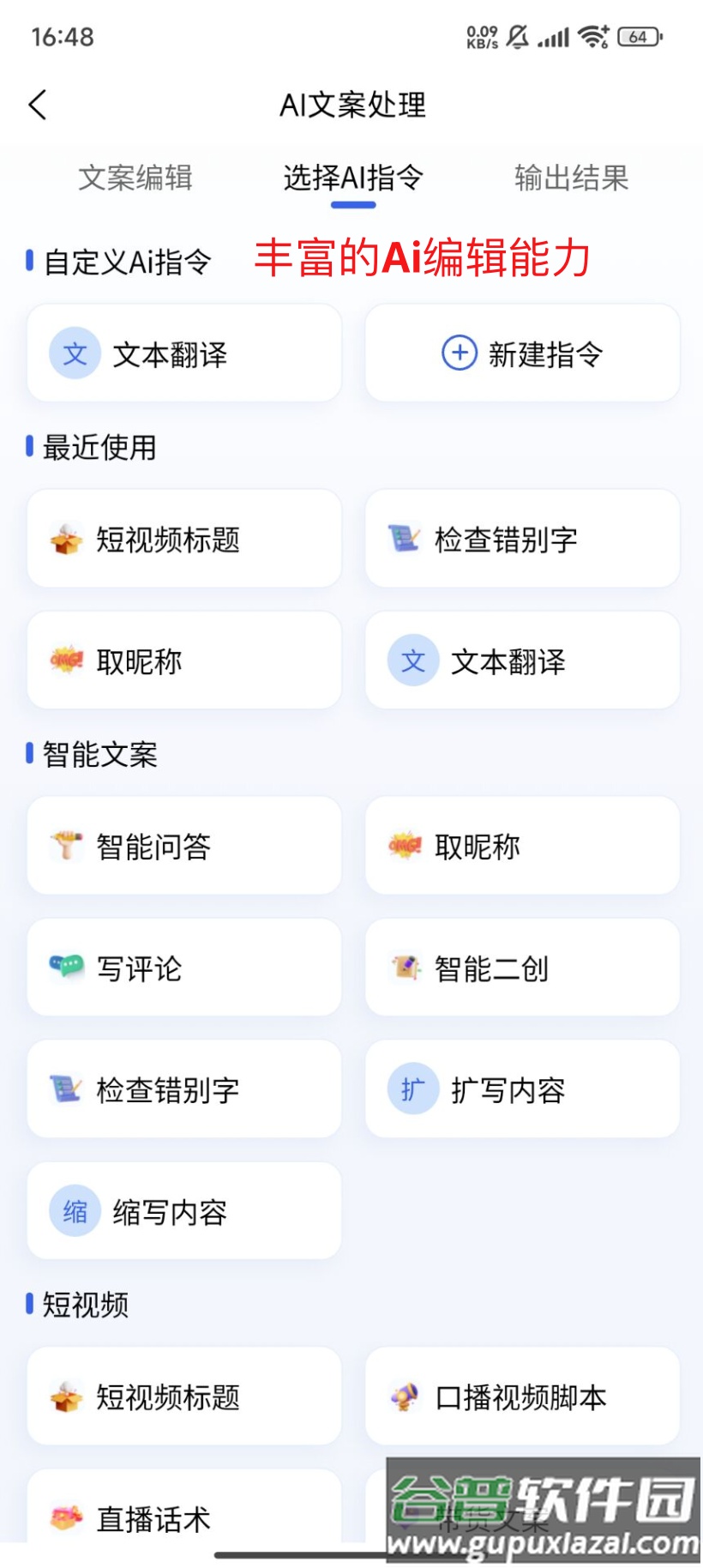Pick 检查错别字 in the 智能文案 section
Viewport: 703px width, 1568px height.
184,1090
